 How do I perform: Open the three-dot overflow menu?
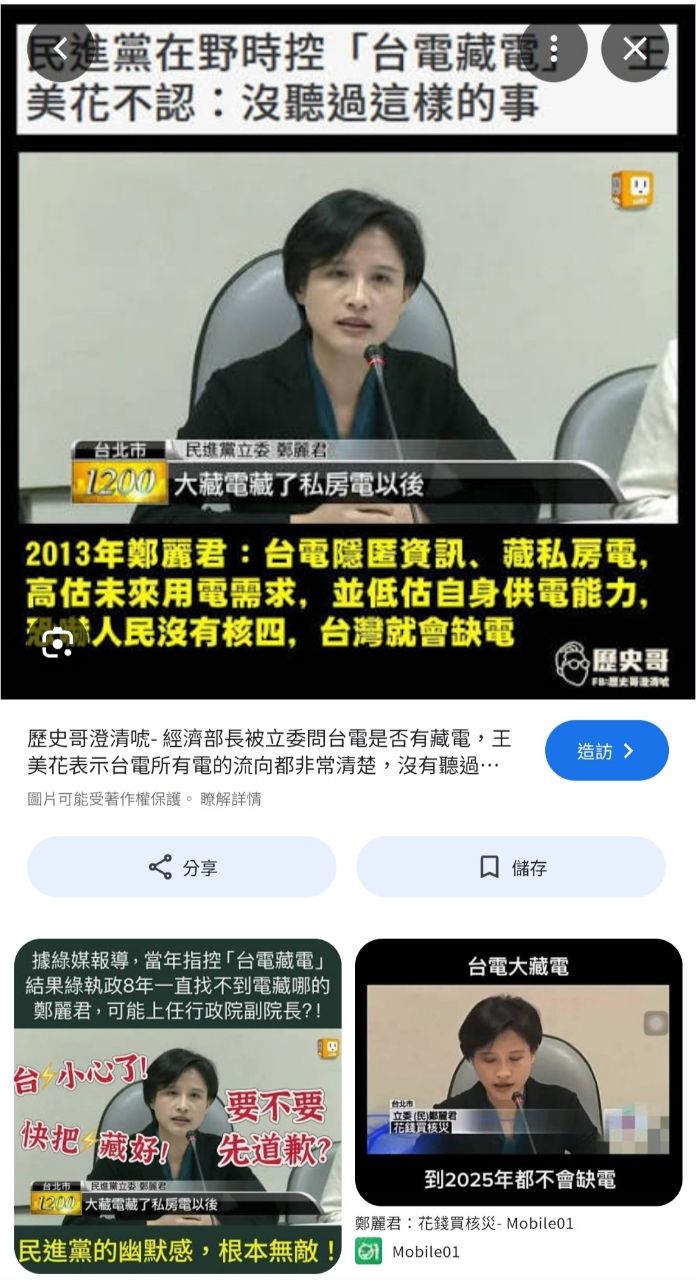pyautogui.click(x=553, y=48)
